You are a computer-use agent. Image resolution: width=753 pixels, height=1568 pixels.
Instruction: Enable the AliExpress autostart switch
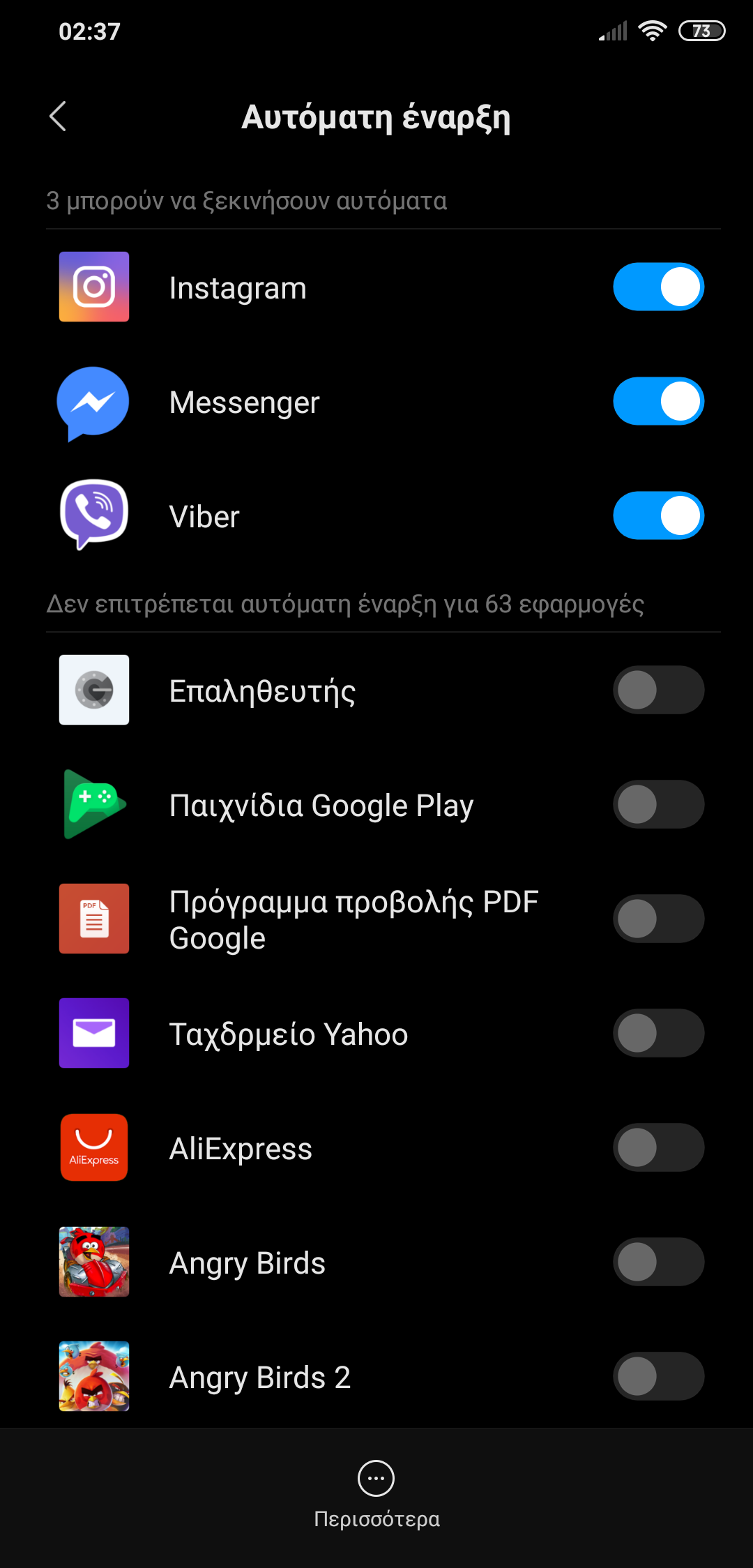[658, 1147]
